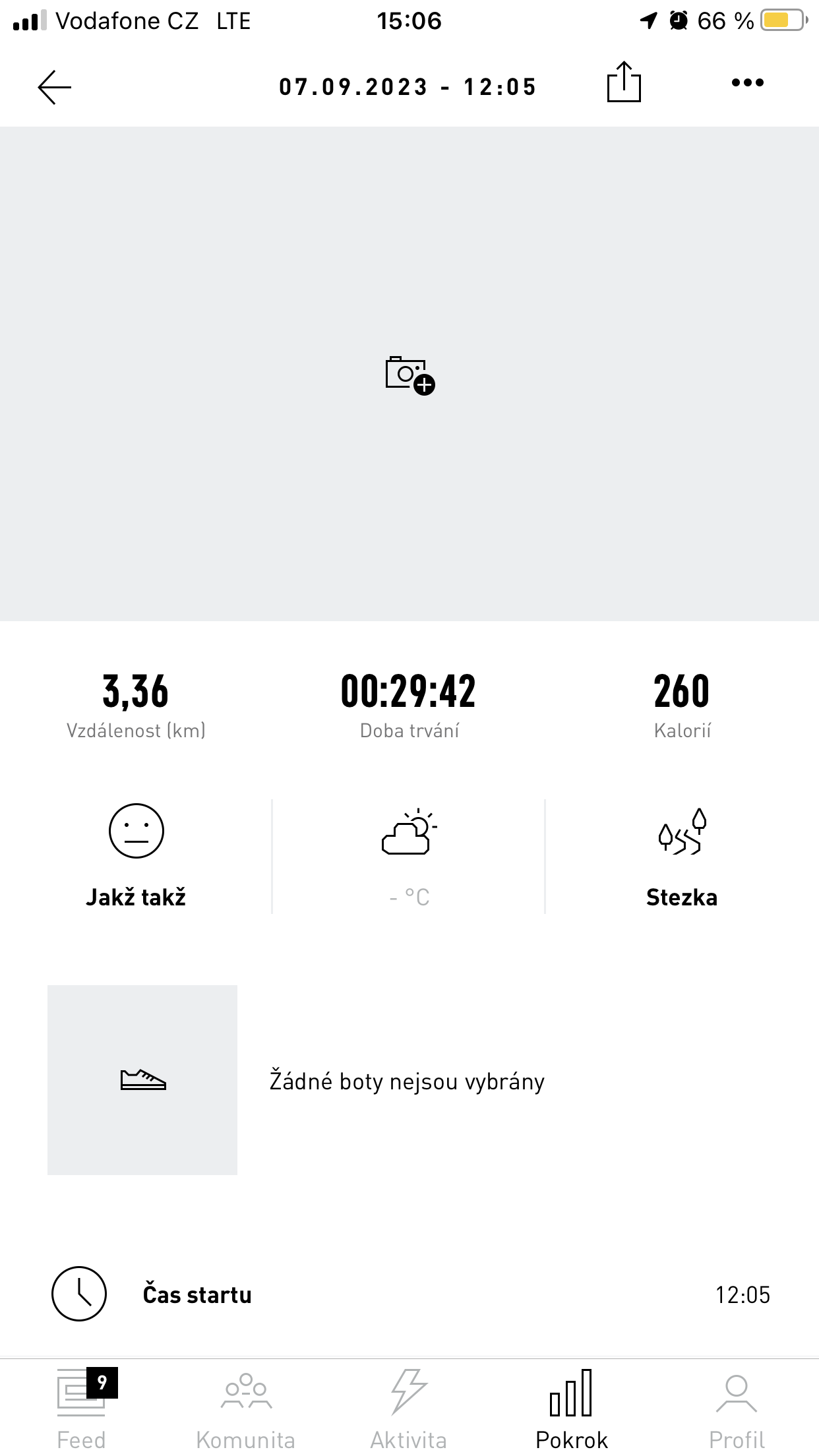Image resolution: width=819 pixels, height=1456 pixels.
Task: Select shoes for this activity
Action: (142, 1079)
